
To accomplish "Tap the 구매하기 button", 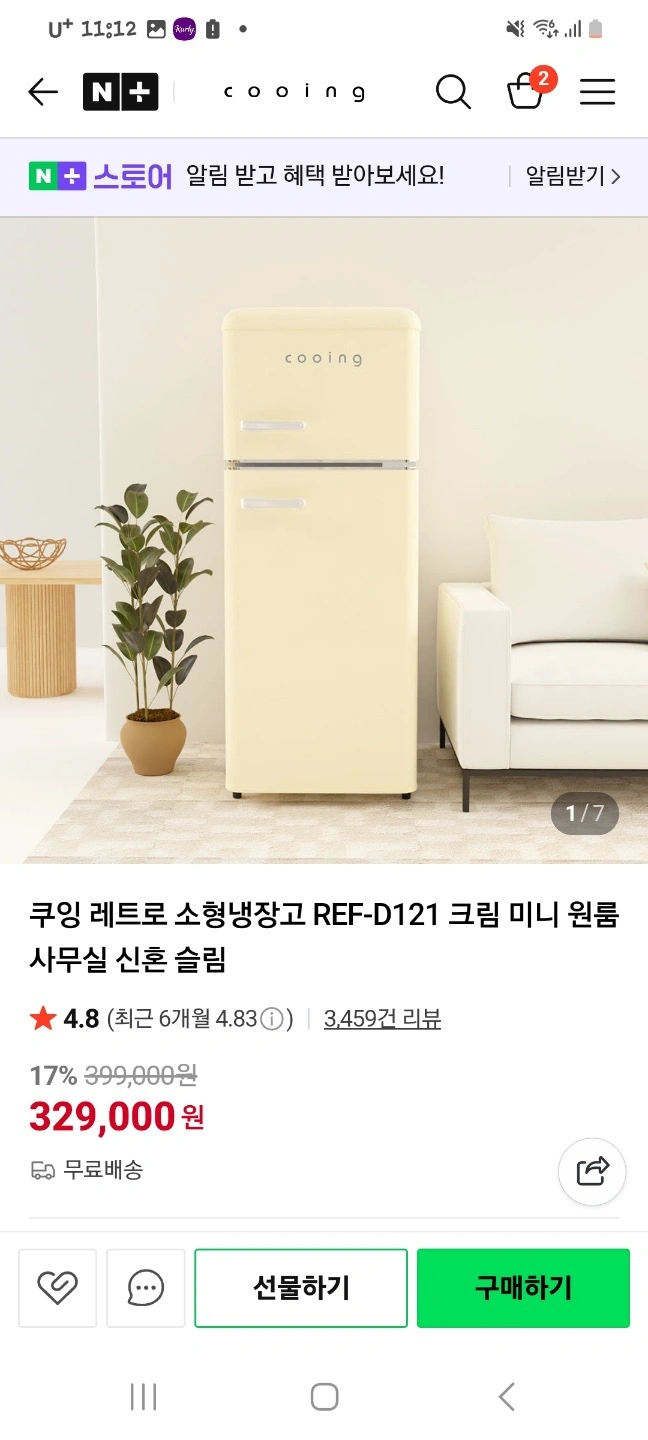I will 523,1288.
